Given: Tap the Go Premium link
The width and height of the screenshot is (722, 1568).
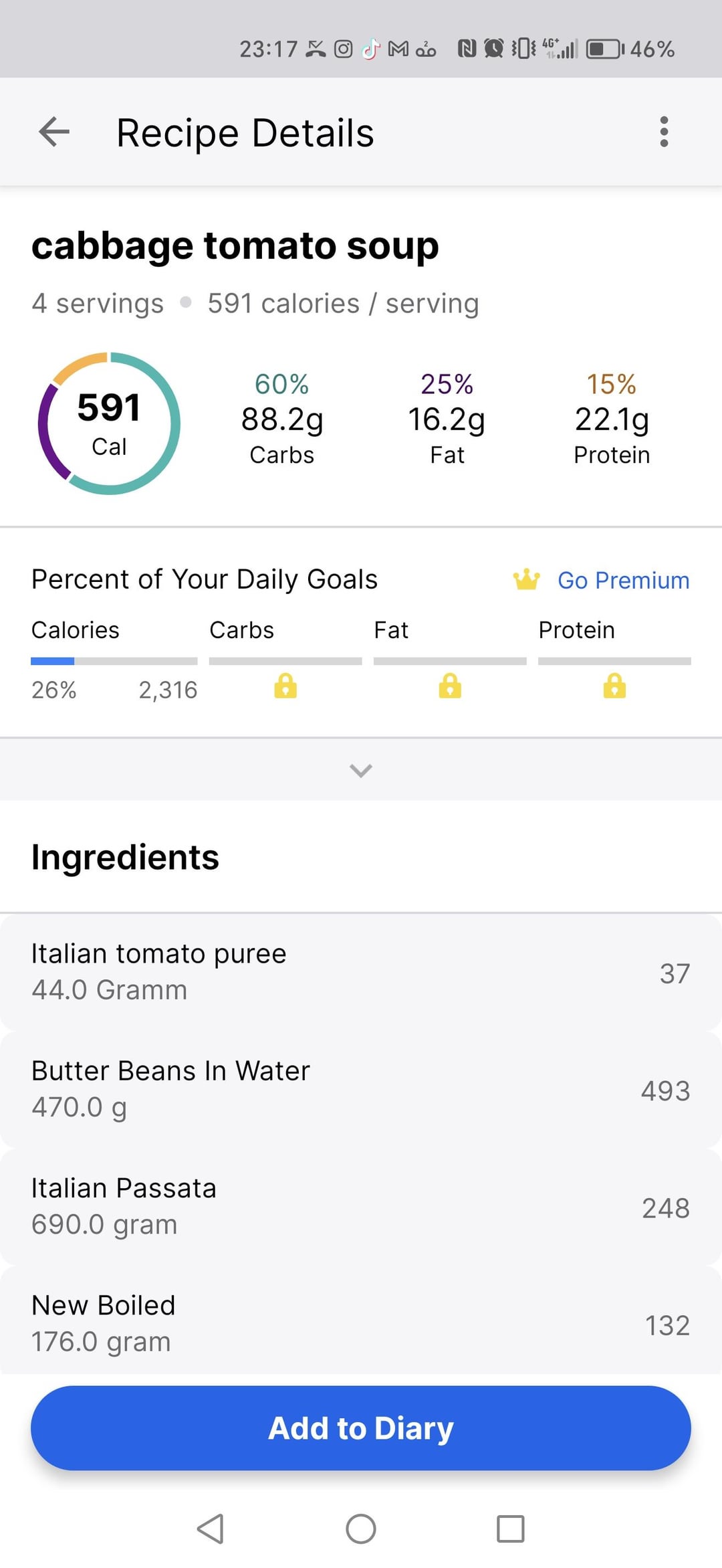Looking at the screenshot, I should pos(623,580).
